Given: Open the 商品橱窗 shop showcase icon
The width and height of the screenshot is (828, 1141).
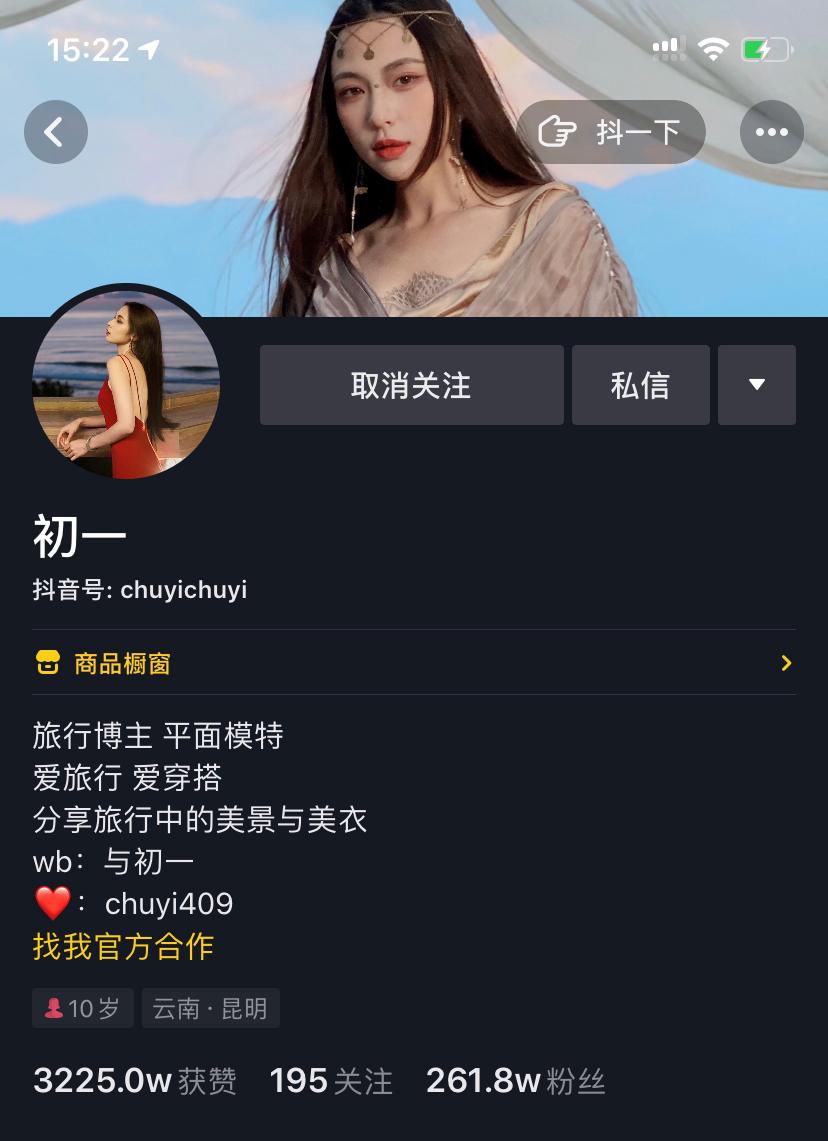Looking at the screenshot, I should pyautogui.click(x=48, y=662).
